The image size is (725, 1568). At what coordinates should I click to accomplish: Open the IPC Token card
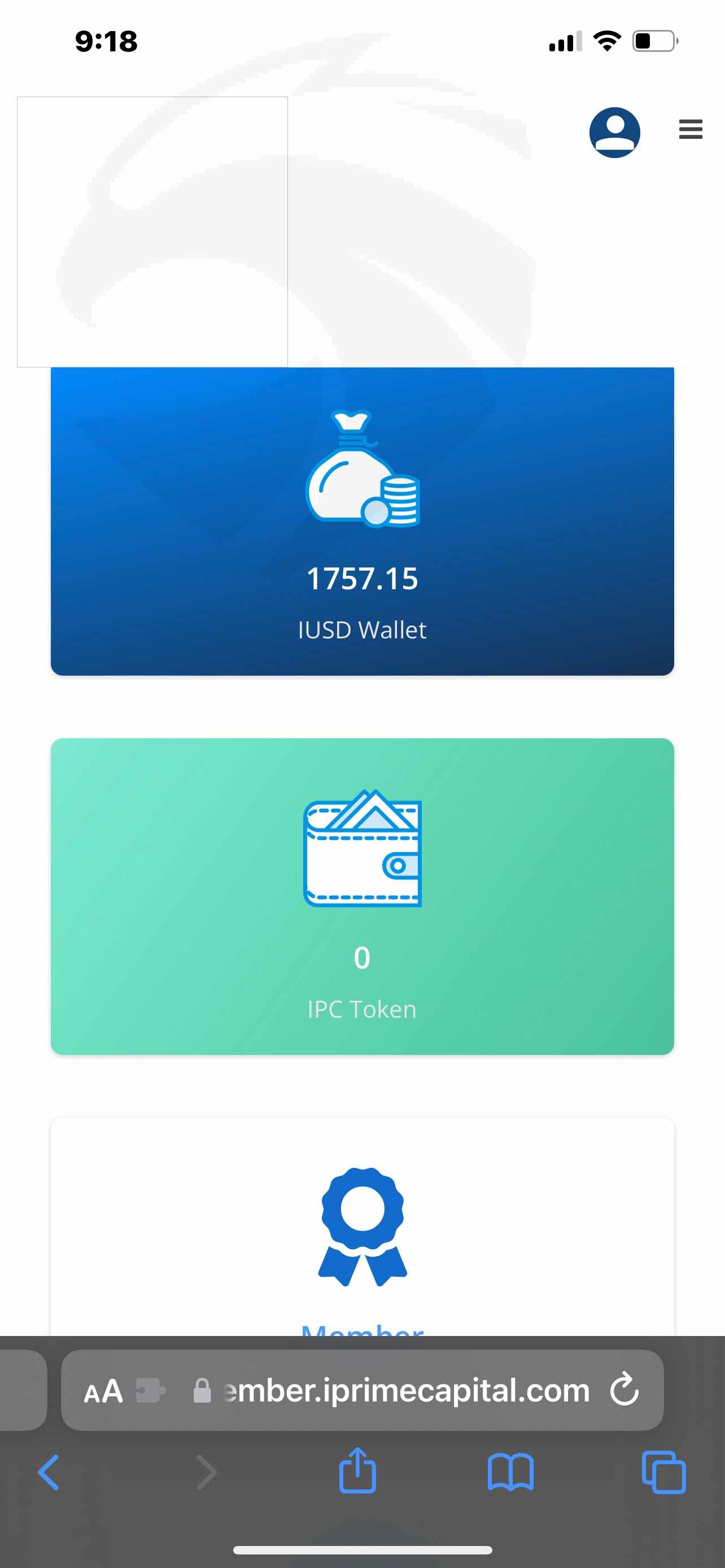362,896
